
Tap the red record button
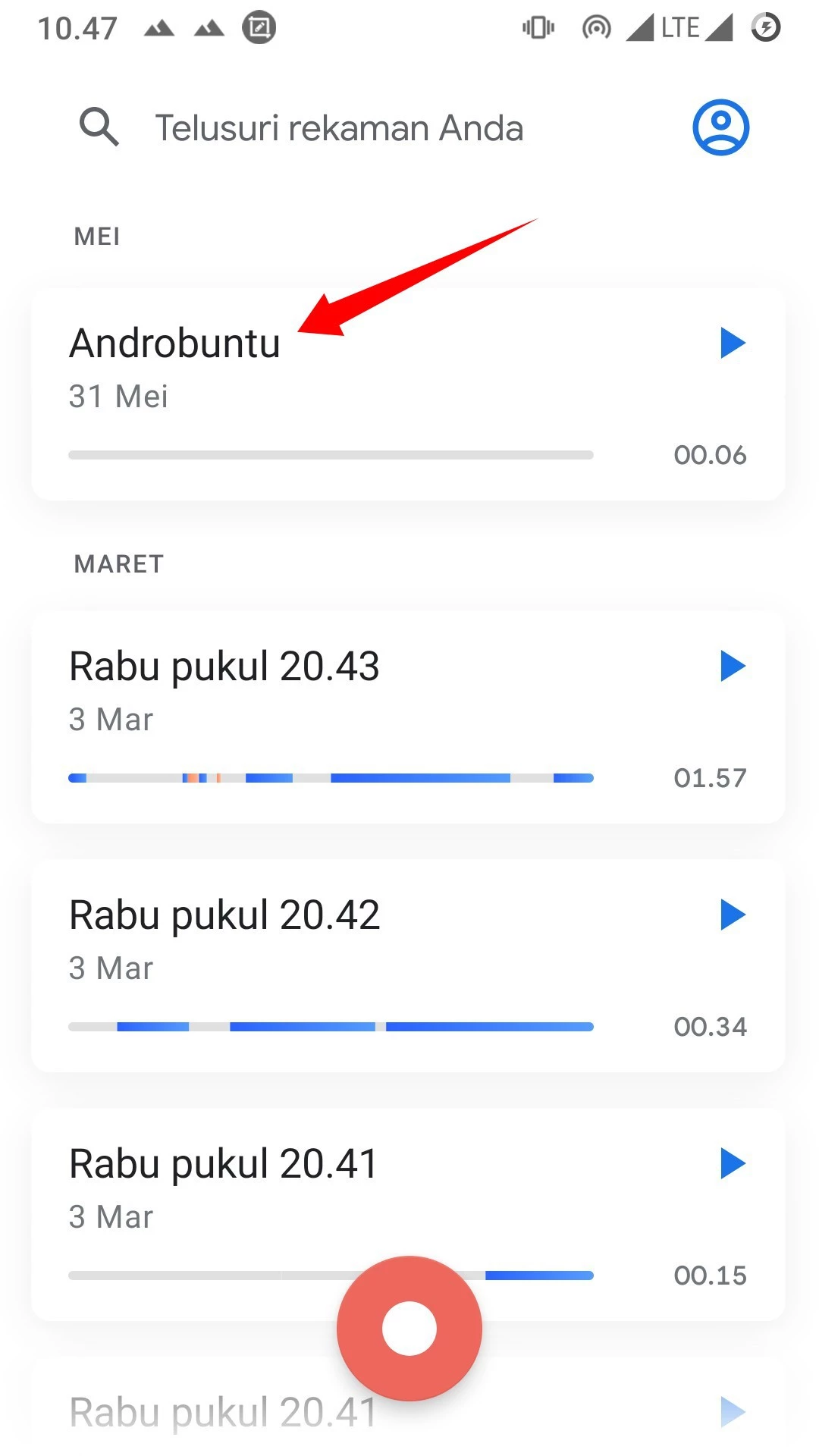click(x=409, y=1327)
